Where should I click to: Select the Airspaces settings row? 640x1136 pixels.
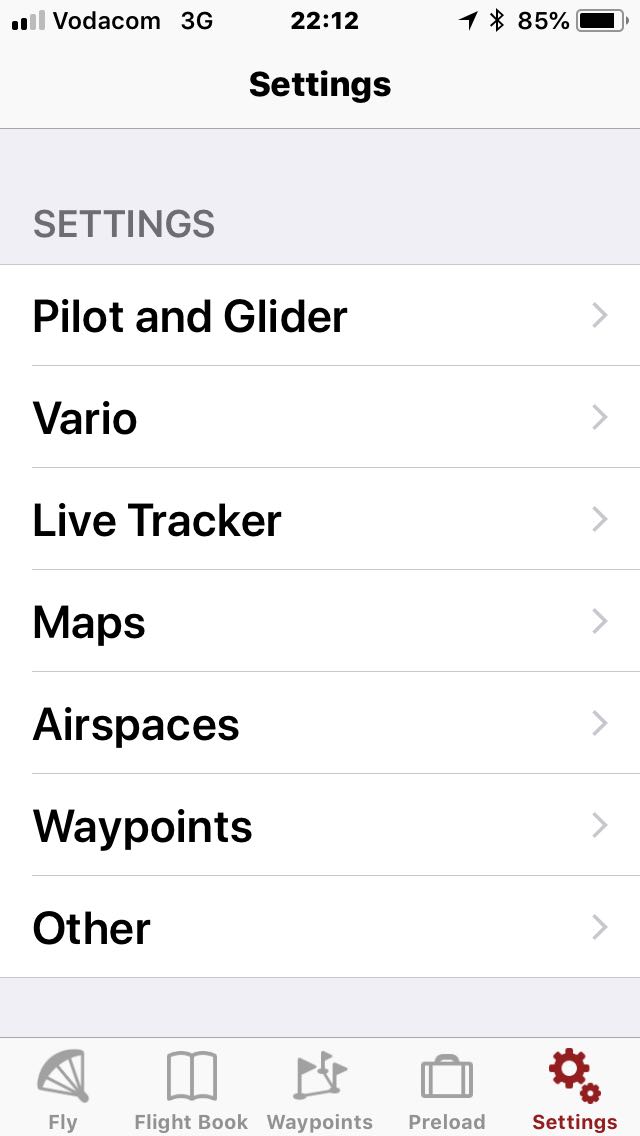[320, 724]
